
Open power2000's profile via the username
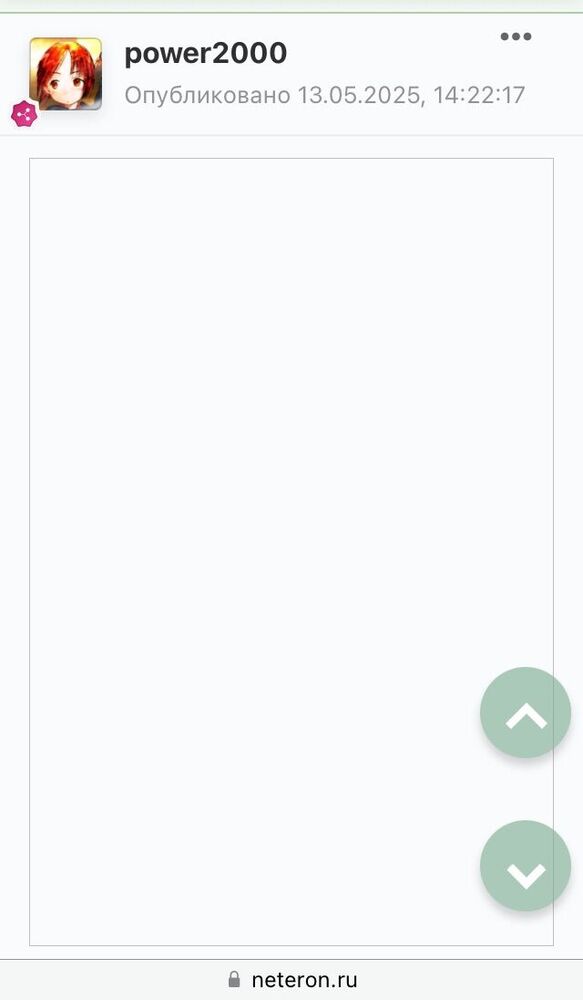point(205,54)
